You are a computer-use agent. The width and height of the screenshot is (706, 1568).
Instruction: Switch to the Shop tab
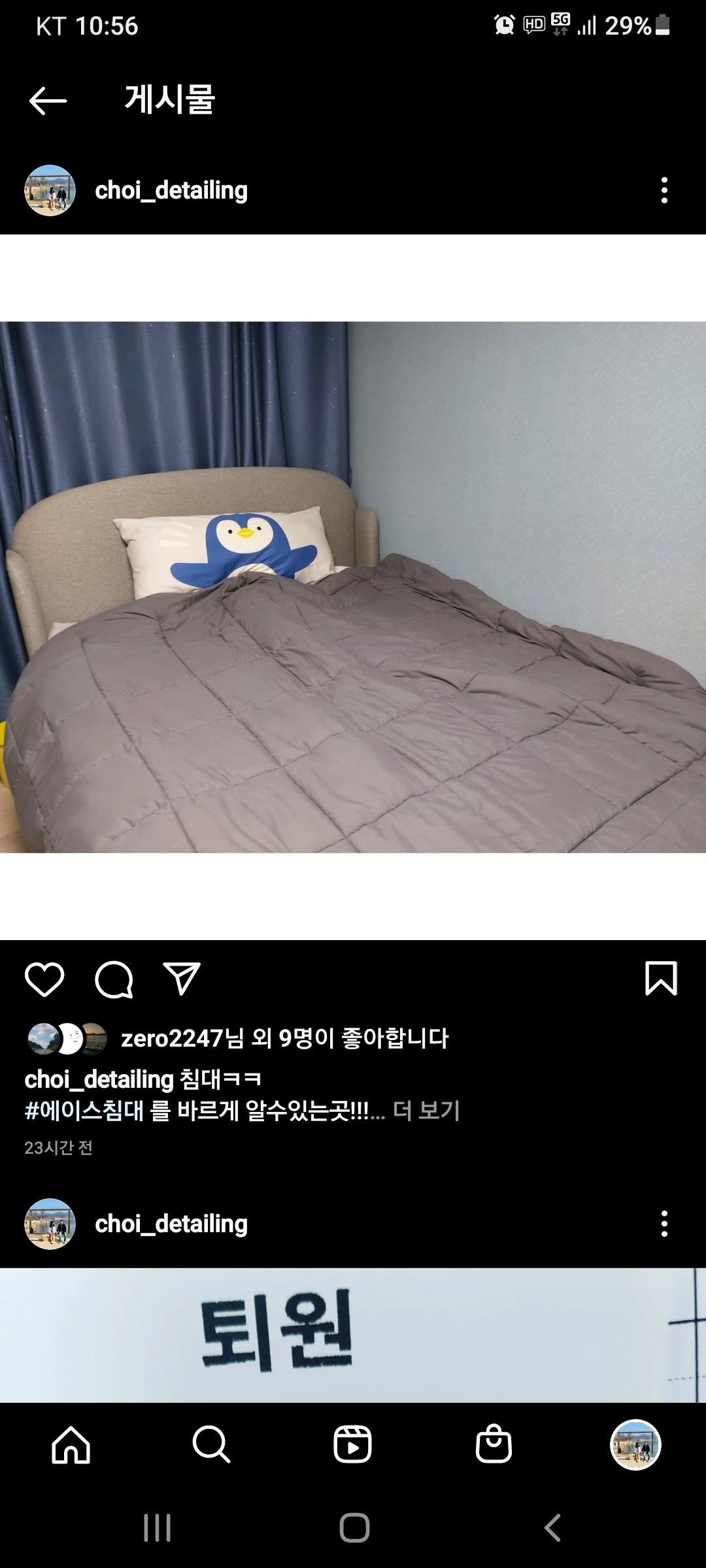point(494,1445)
